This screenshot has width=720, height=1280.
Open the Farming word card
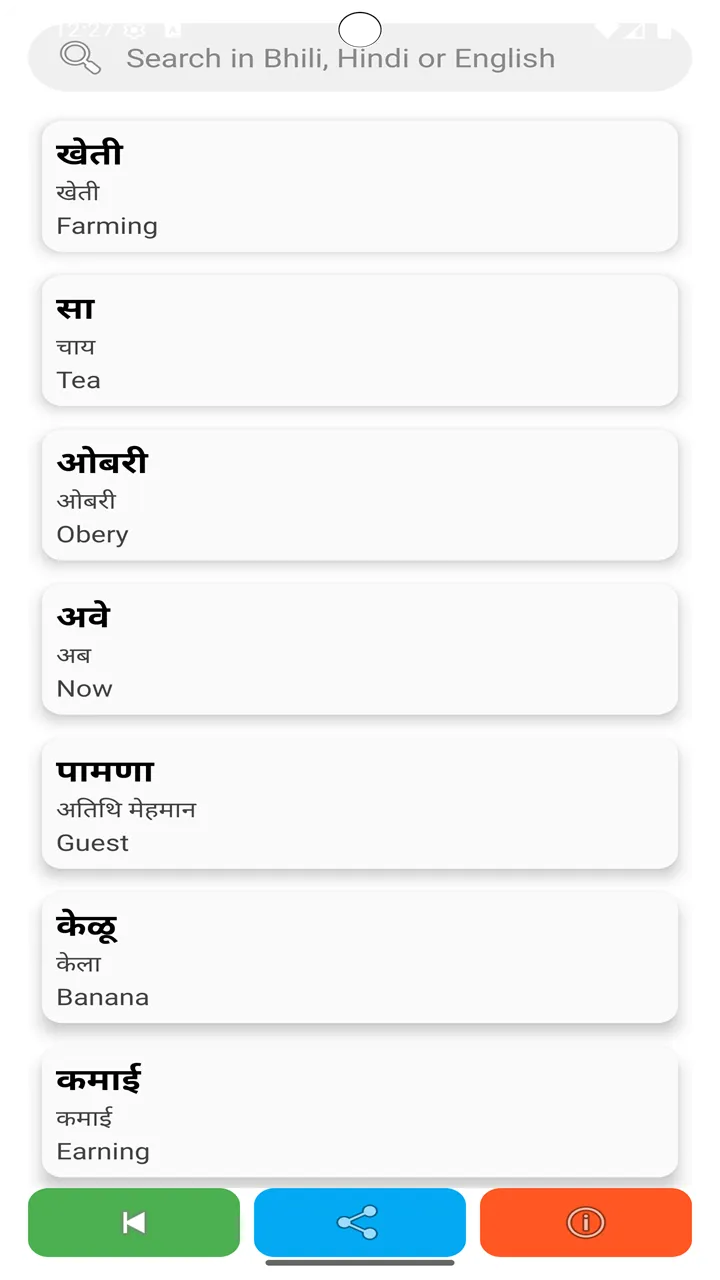[x=360, y=186]
